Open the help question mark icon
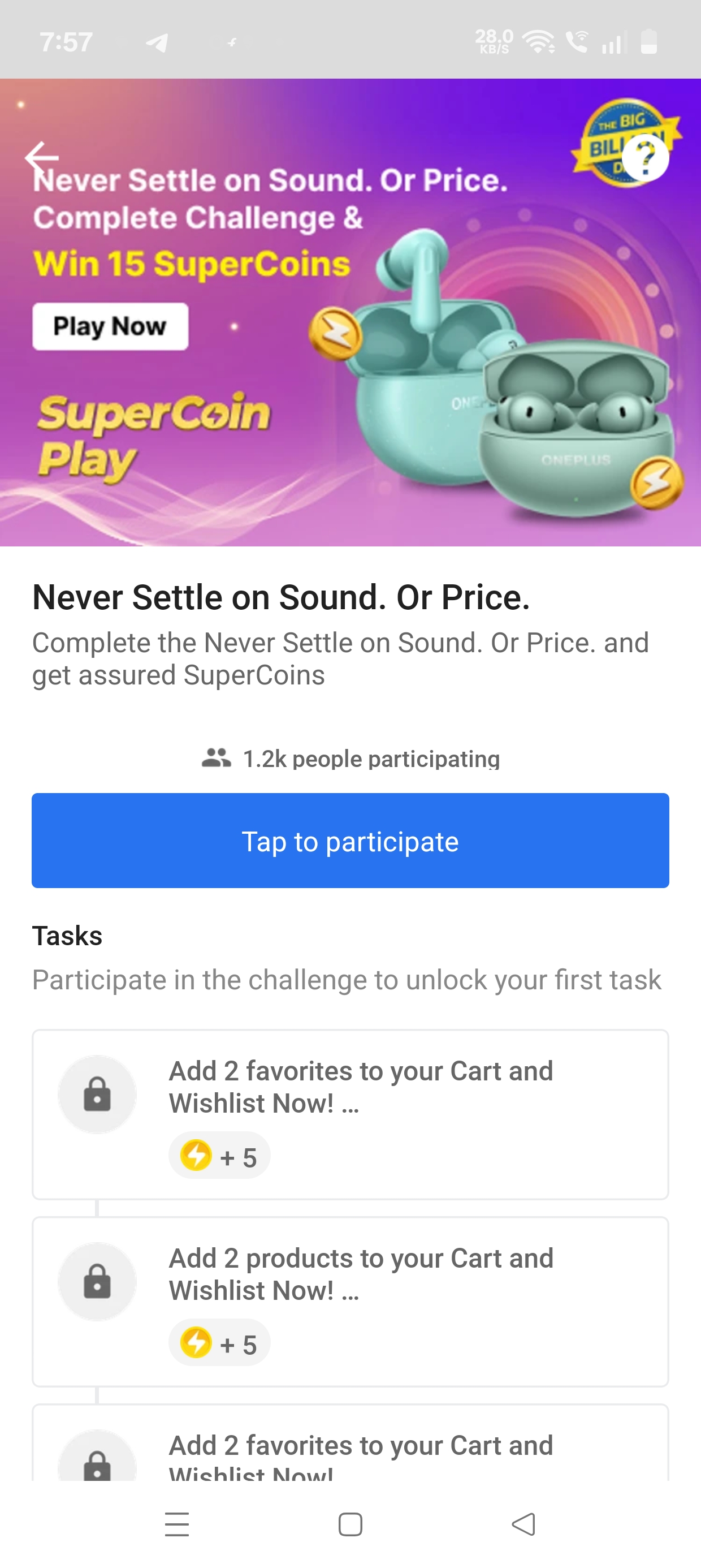The width and height of the screenshot is (701, 1568). 646,158
